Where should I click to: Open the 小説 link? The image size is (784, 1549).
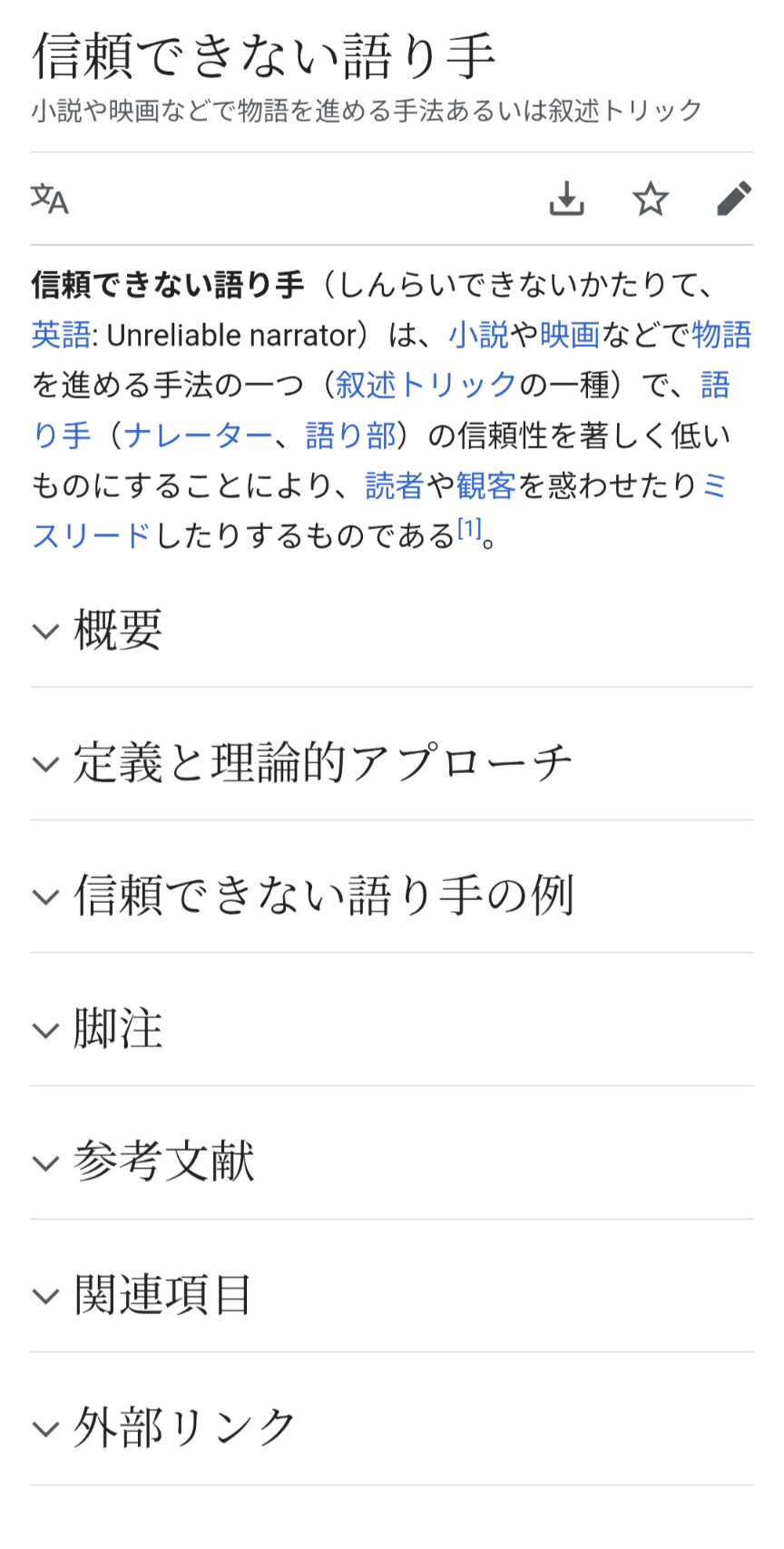pyautogui.click(x=478, y=335)
